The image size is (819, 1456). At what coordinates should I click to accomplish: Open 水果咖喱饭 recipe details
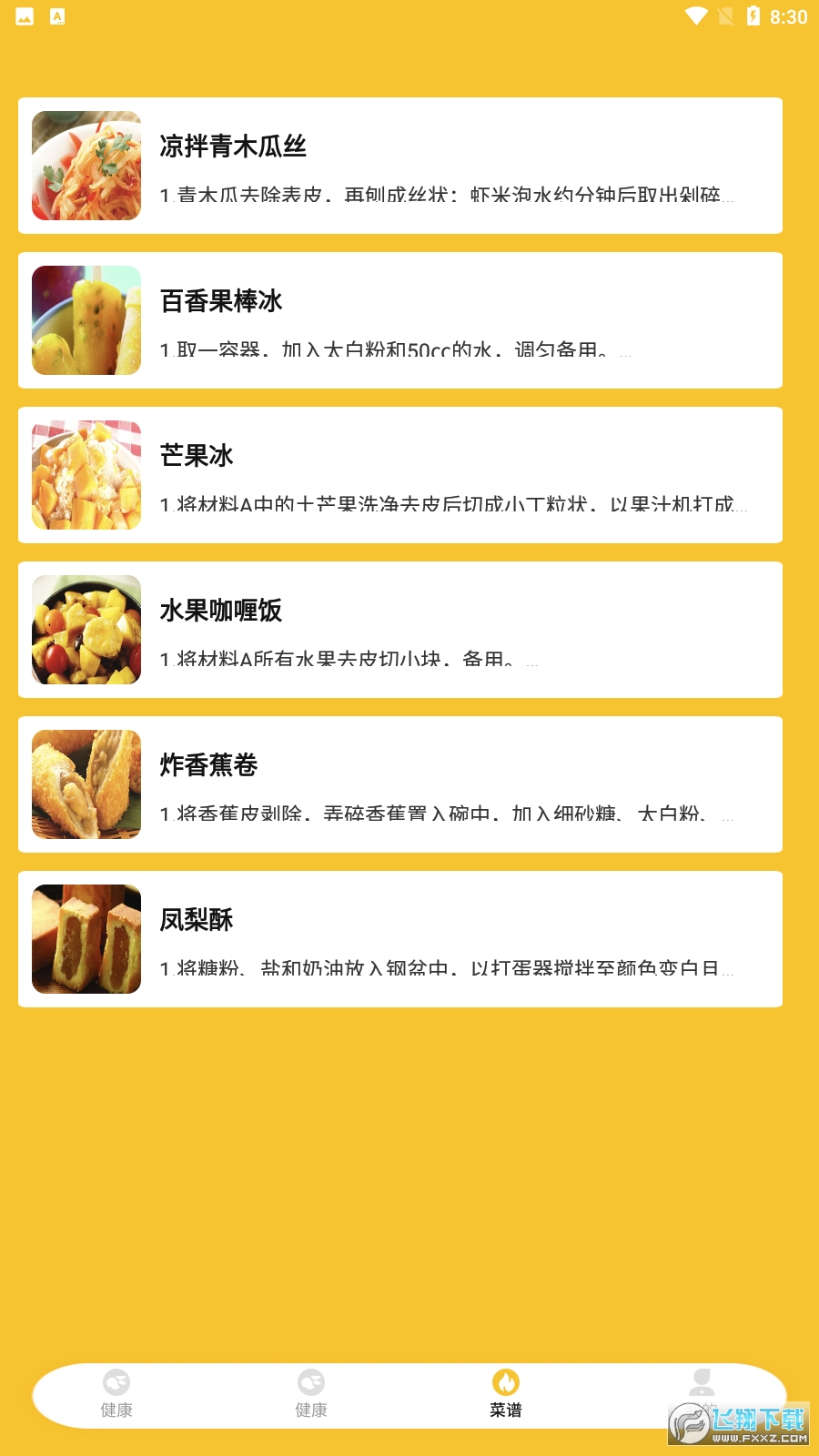pos(400,630)
